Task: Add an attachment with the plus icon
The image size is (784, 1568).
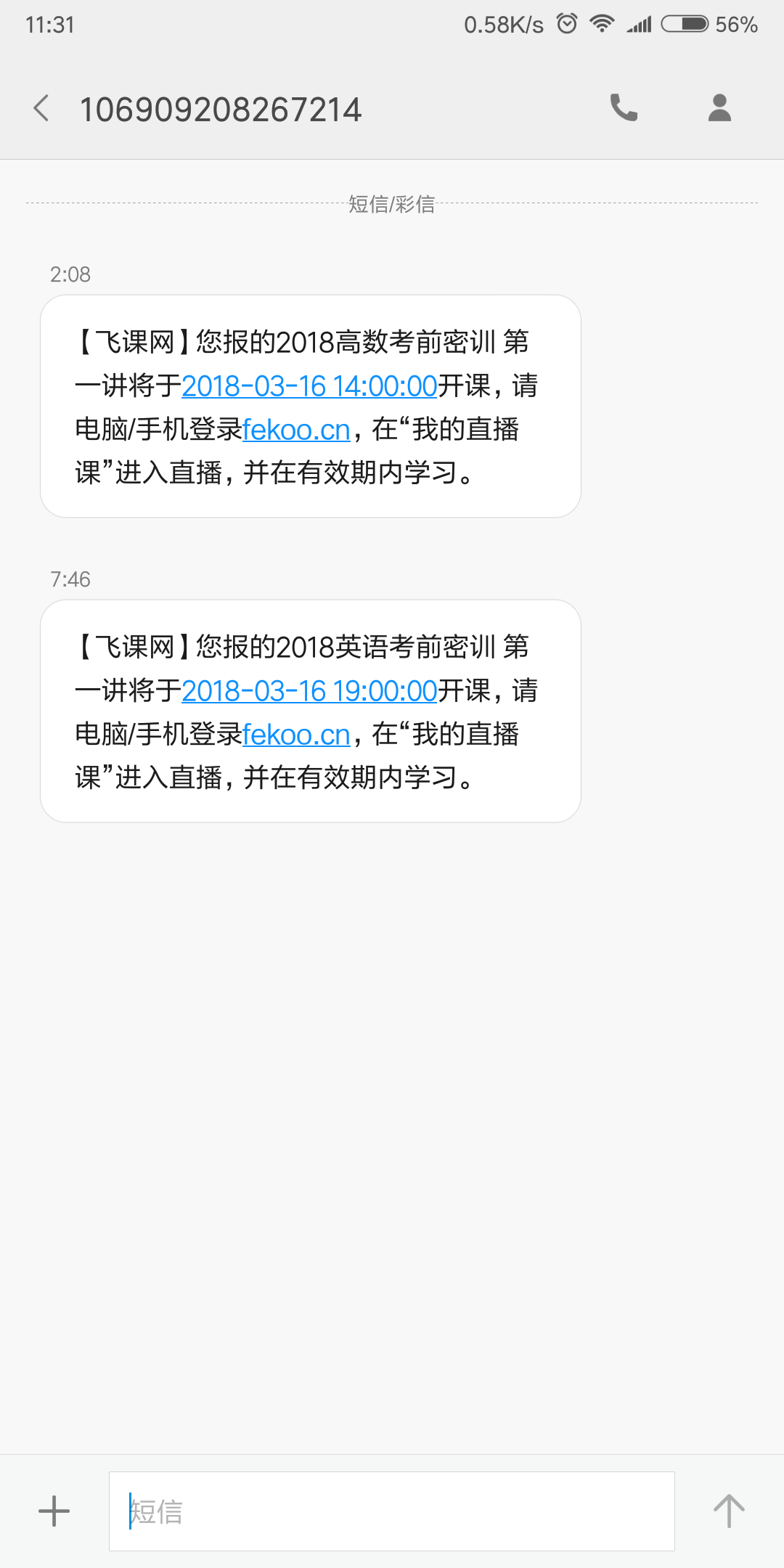Action: (x=54, y=1511)
